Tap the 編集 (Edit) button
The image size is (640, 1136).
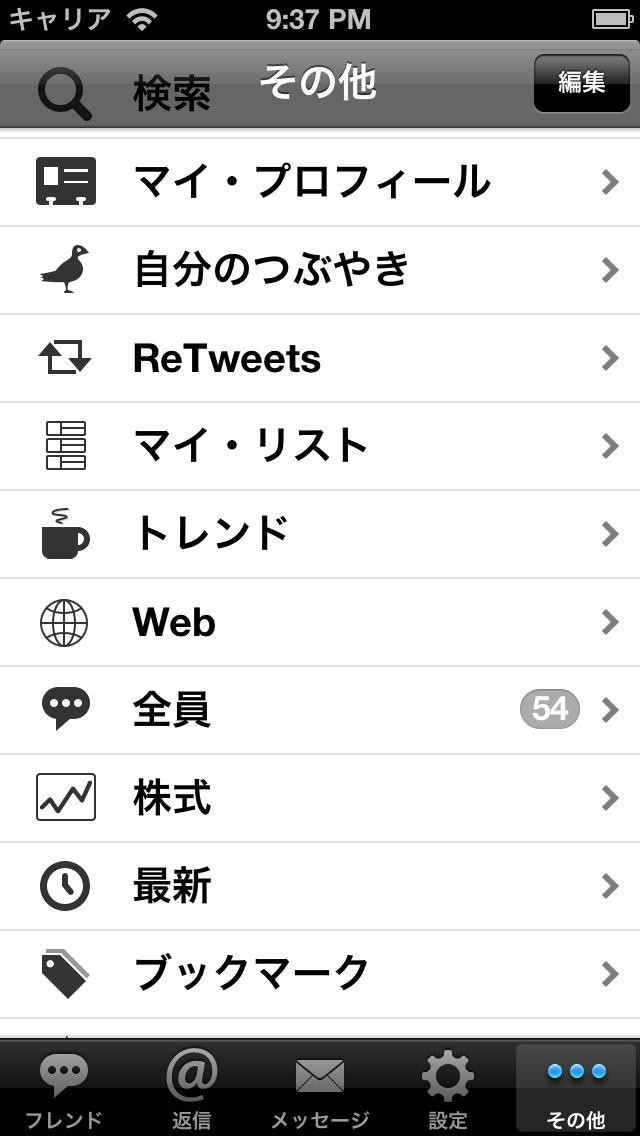pyautogui.click(x=581, y=82)
